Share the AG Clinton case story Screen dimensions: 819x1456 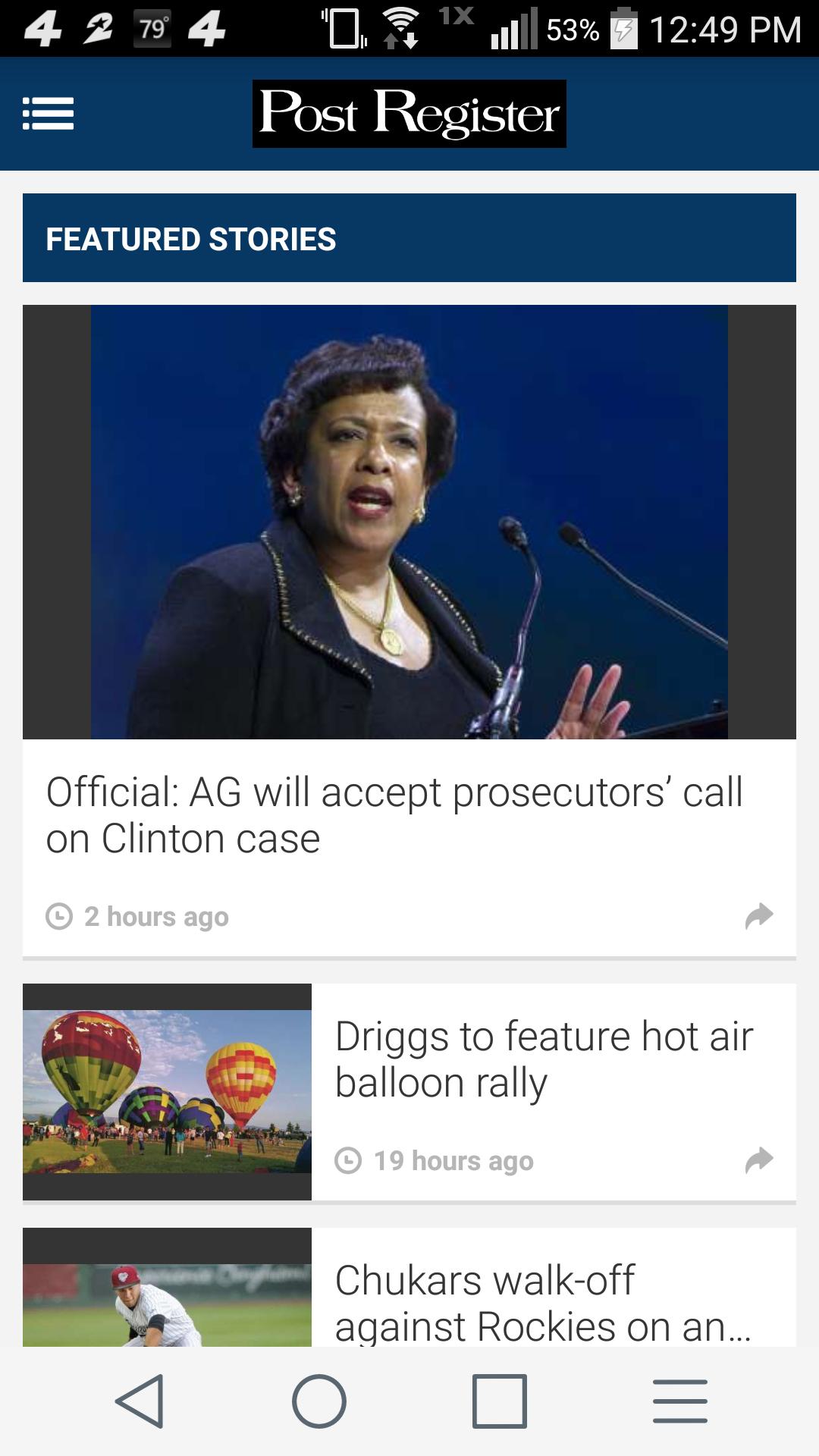(759, 916)
